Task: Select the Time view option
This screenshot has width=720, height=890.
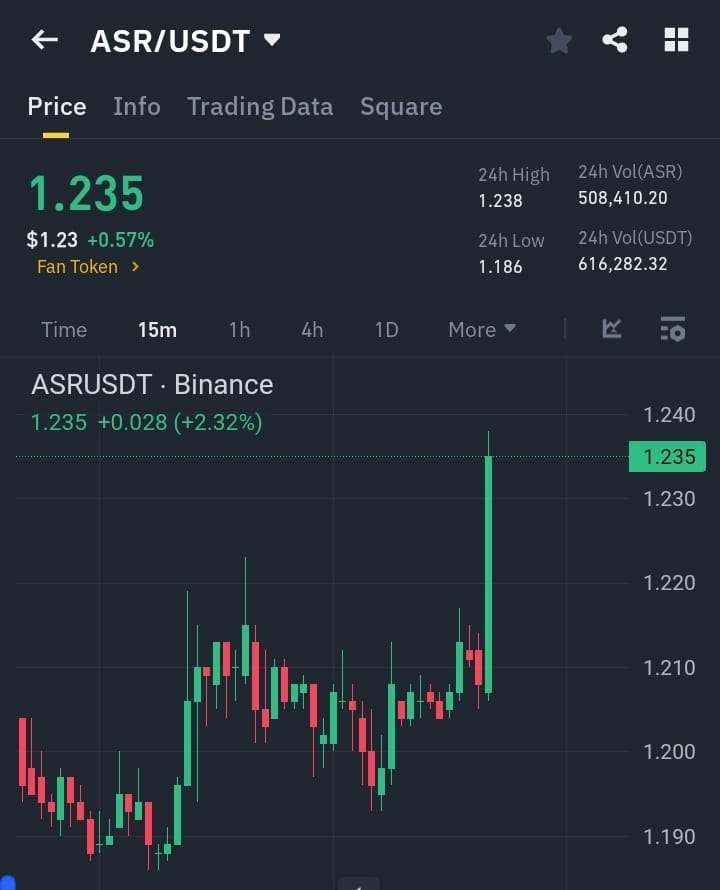Action: click(63, 329)
